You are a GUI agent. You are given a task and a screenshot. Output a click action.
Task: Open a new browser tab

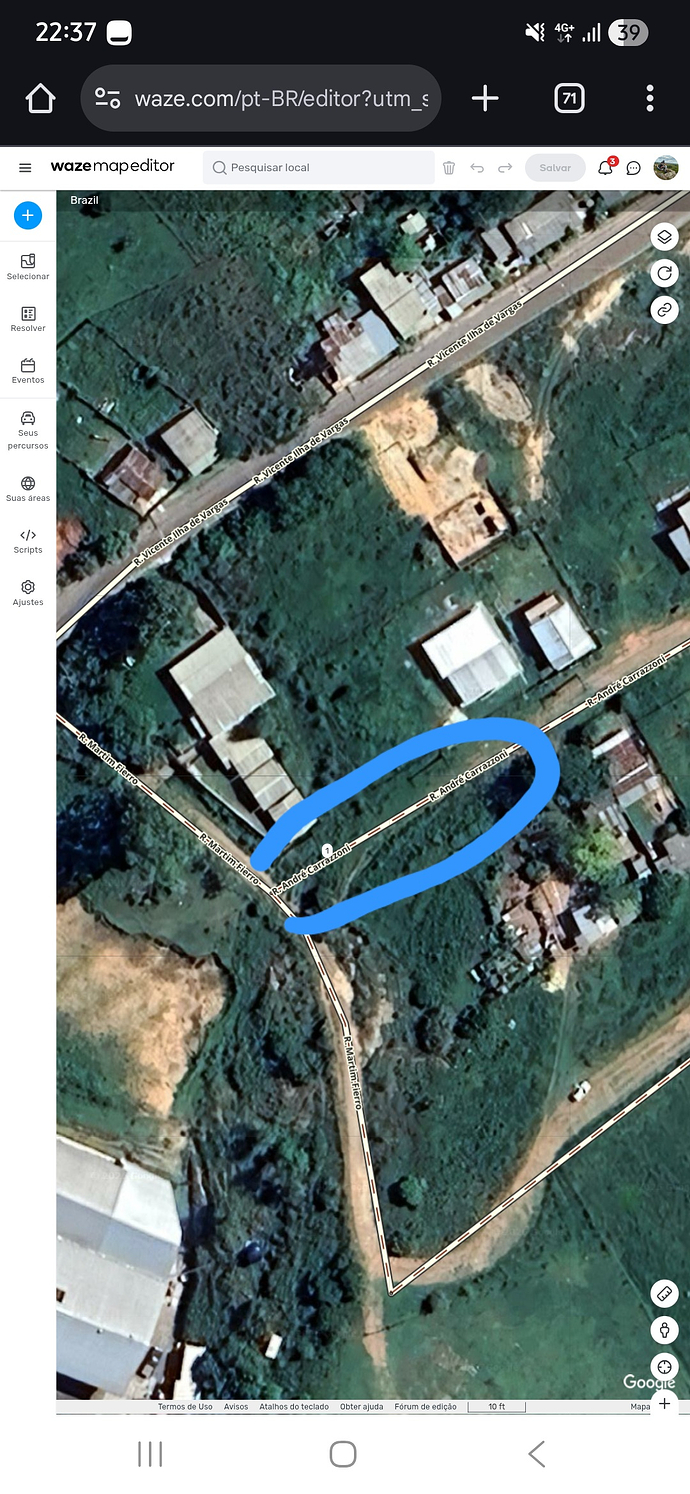pyautogui.click(x=485, y=98)
